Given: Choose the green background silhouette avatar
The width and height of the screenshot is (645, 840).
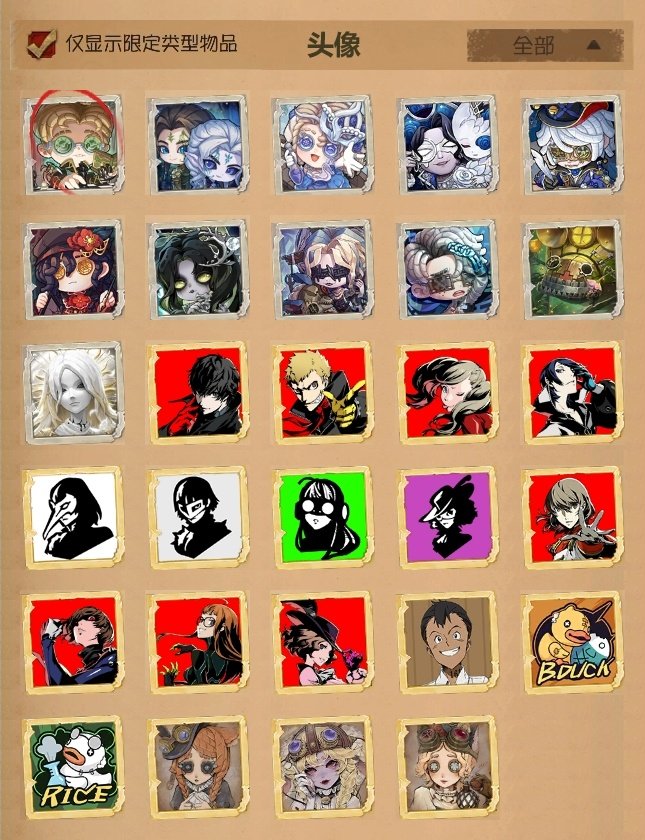Looking at the screenshot, I should 323,517.
